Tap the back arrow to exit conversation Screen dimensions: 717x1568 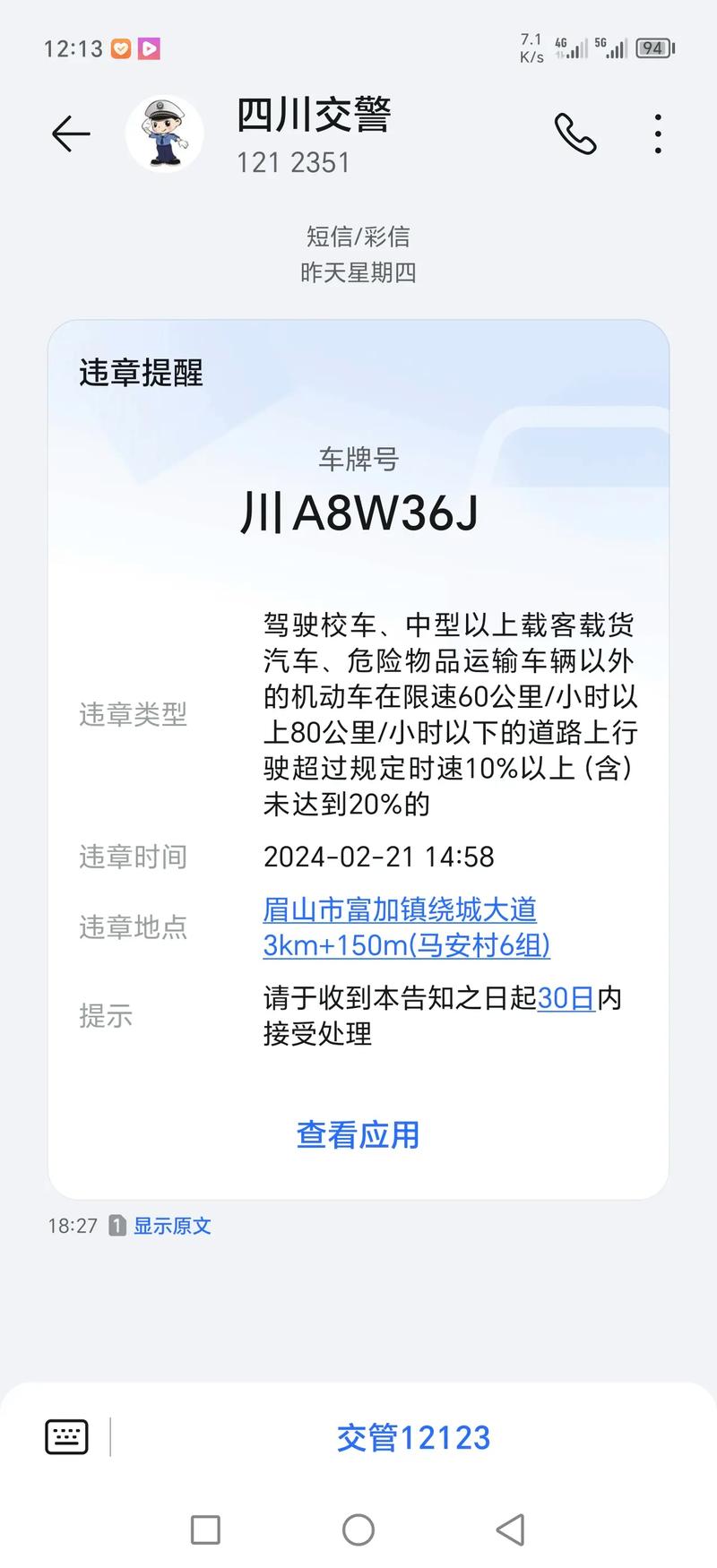[x=70, y=133]
